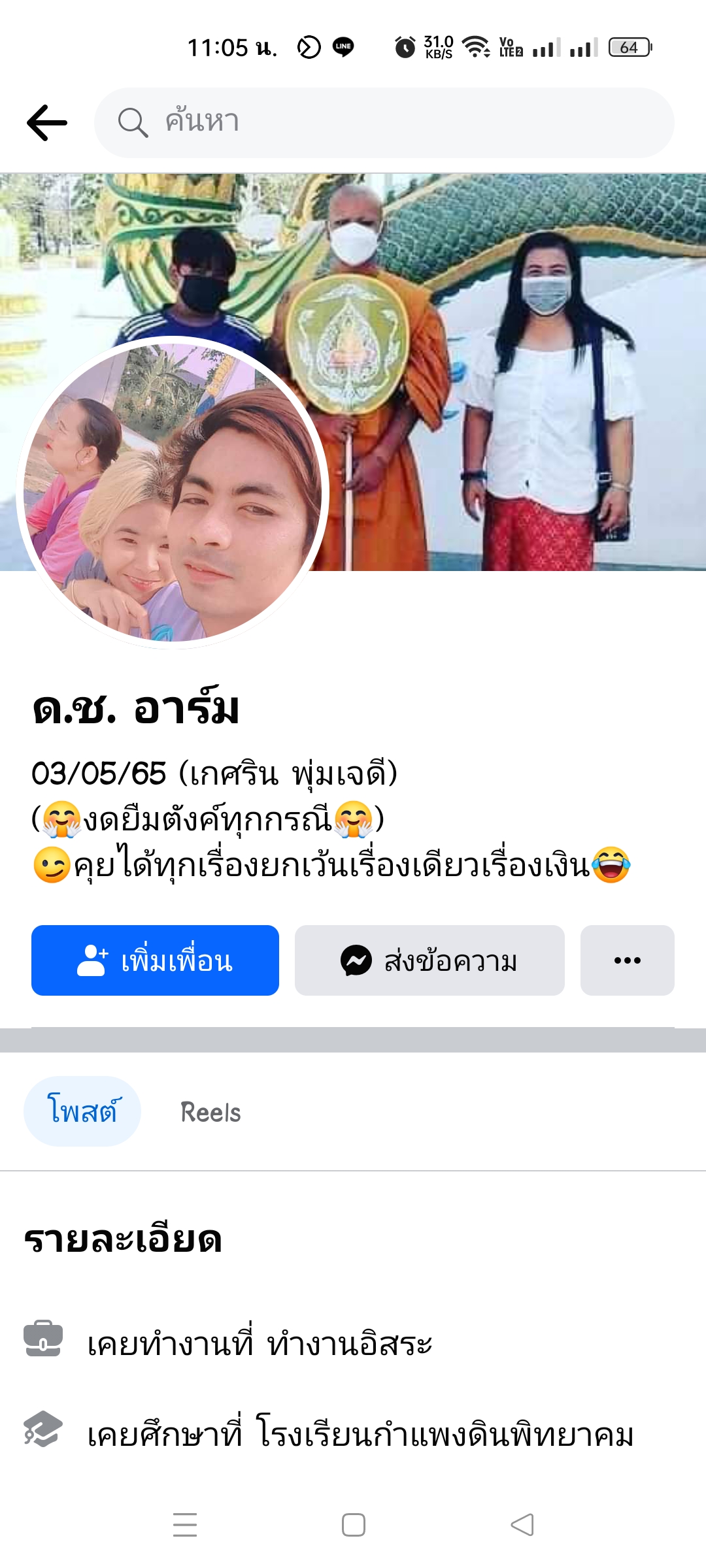The image size is (706, 1568).
Task: Open the cover photo
Action: pos(510,327)
